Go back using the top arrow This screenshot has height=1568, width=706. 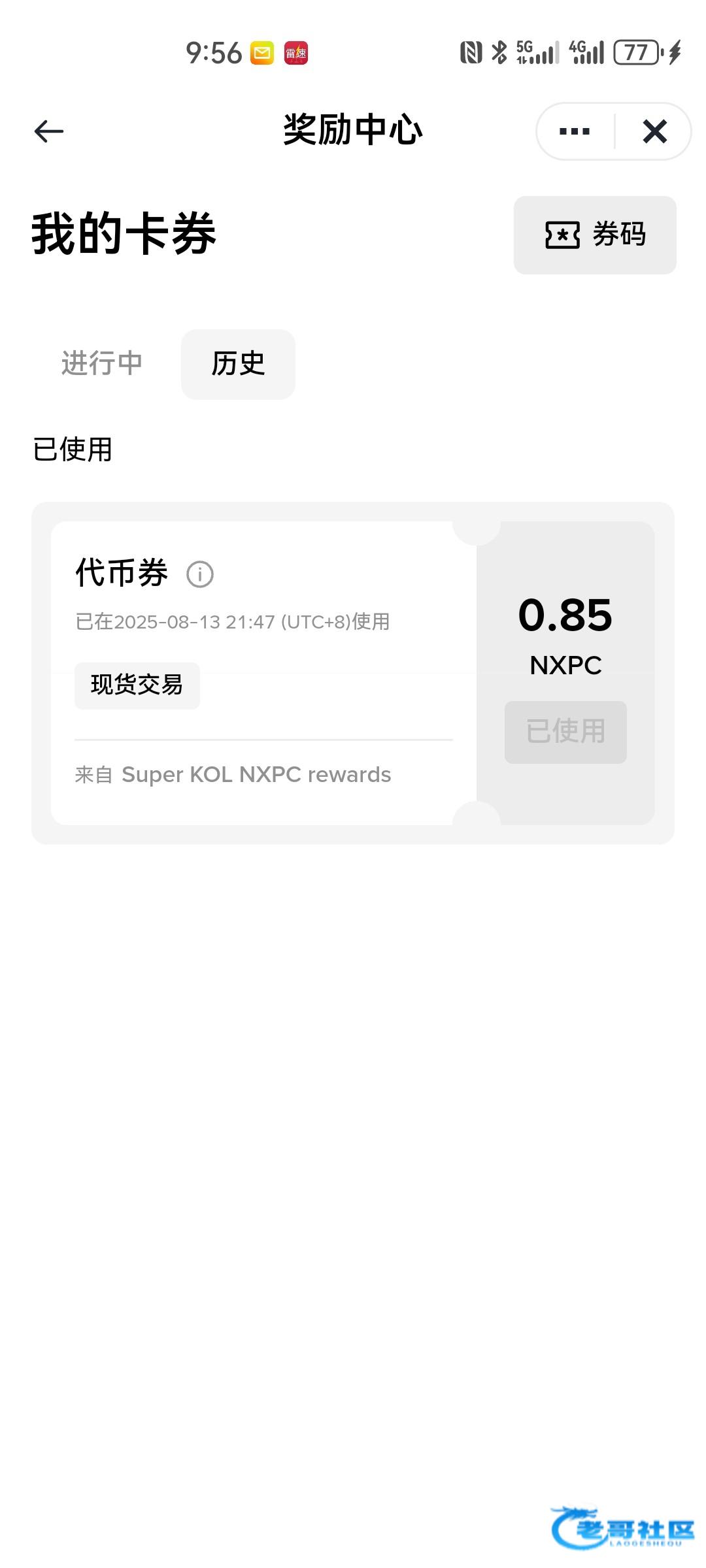tap(49, 131)
